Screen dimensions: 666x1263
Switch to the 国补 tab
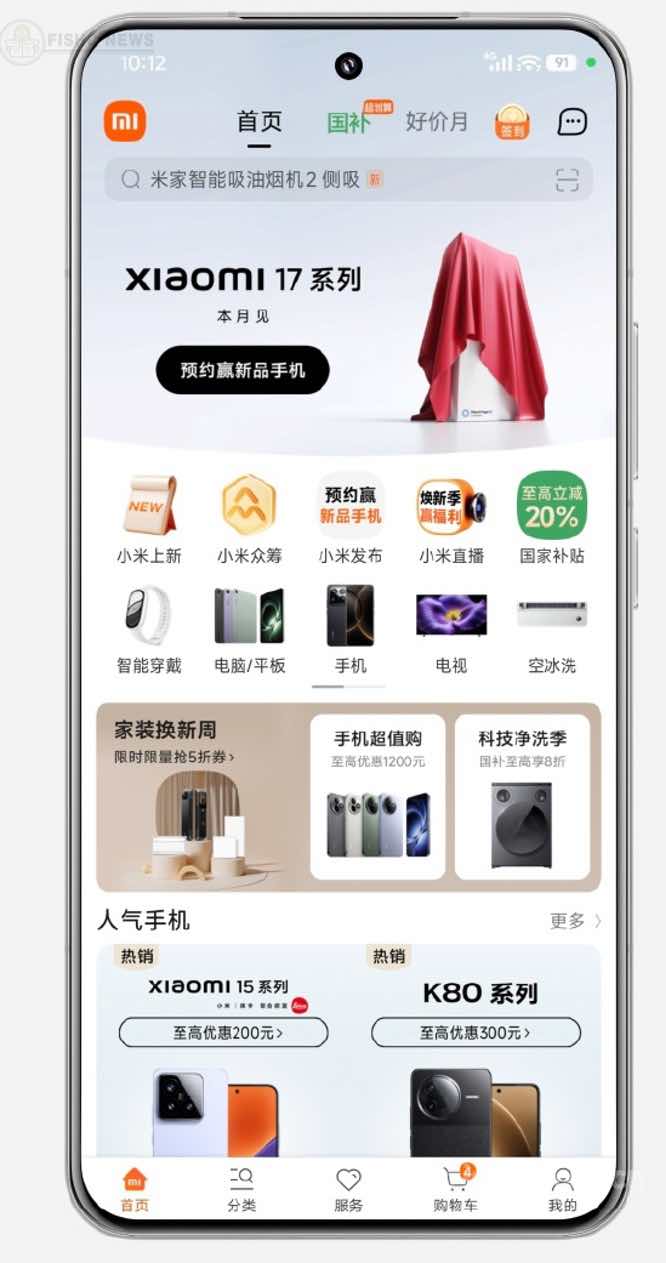point(347,122)
